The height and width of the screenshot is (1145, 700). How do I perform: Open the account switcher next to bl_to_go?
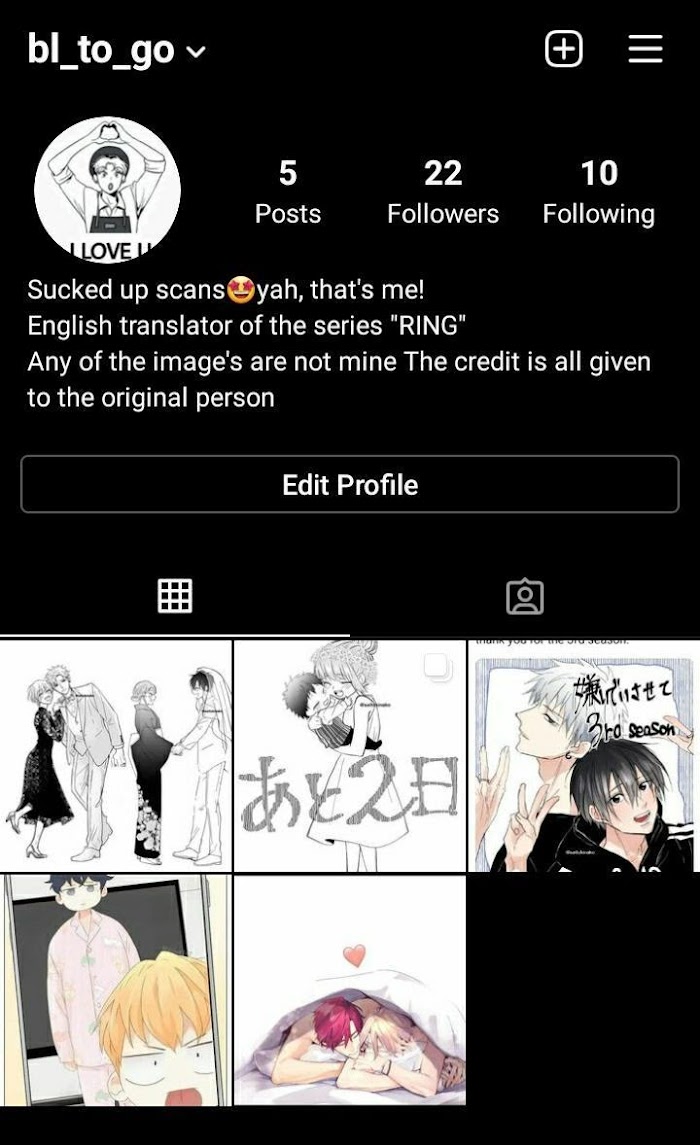click(x=196, y=52)
